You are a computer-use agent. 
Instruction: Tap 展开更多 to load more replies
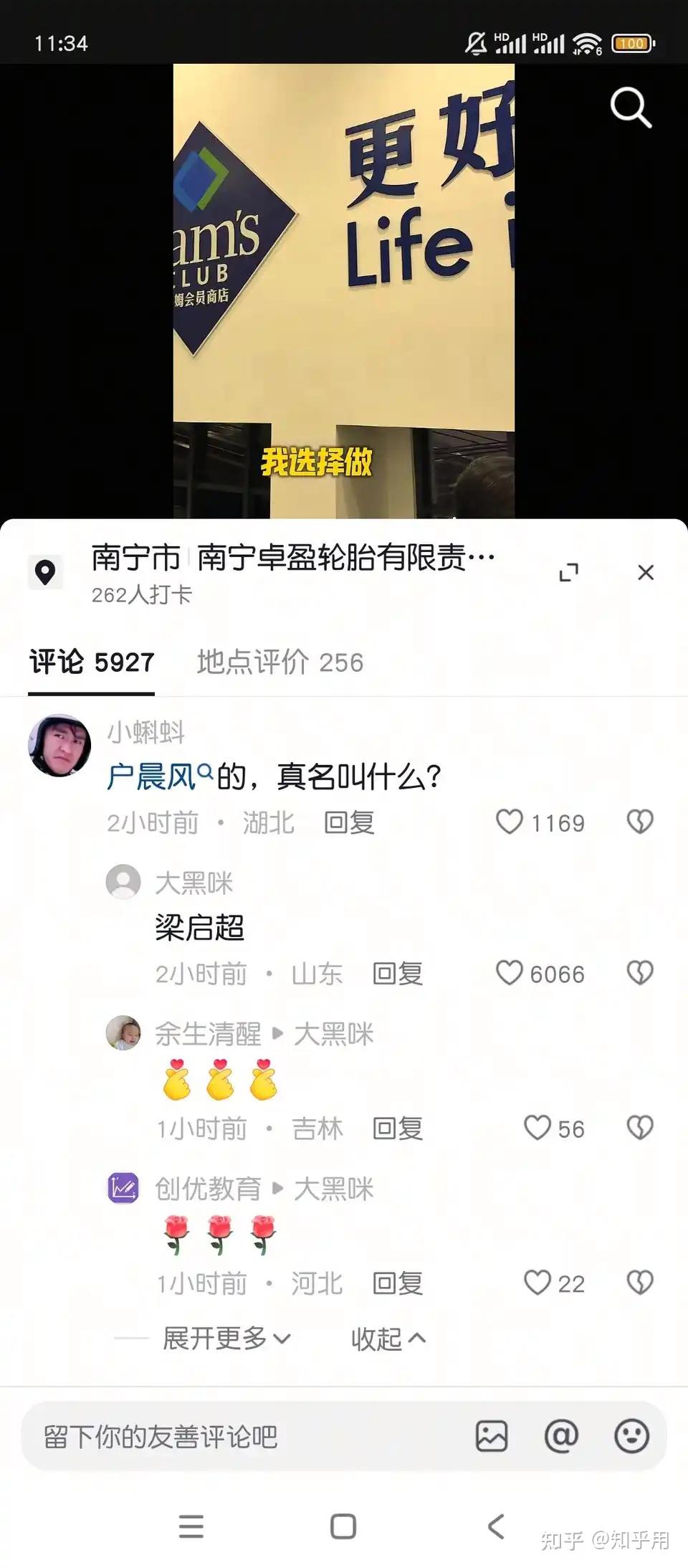click(x=226, y=1339)
